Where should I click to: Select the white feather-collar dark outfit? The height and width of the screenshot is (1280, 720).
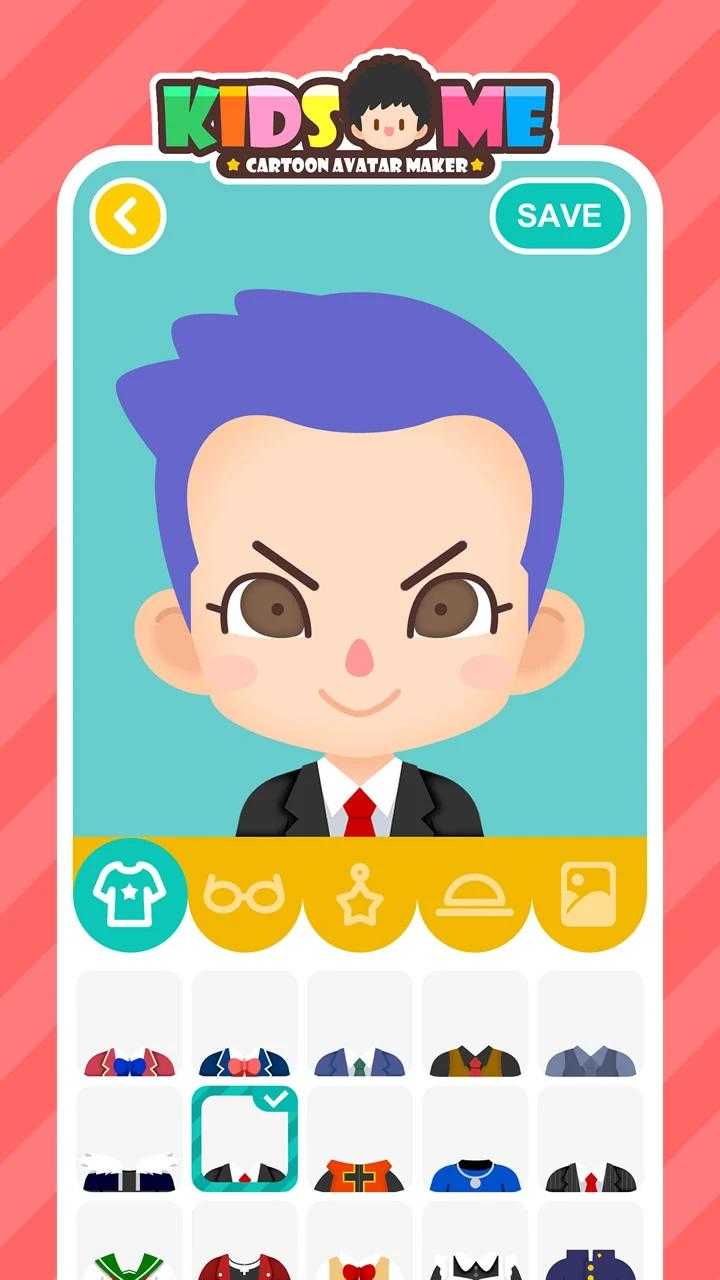130,1140
